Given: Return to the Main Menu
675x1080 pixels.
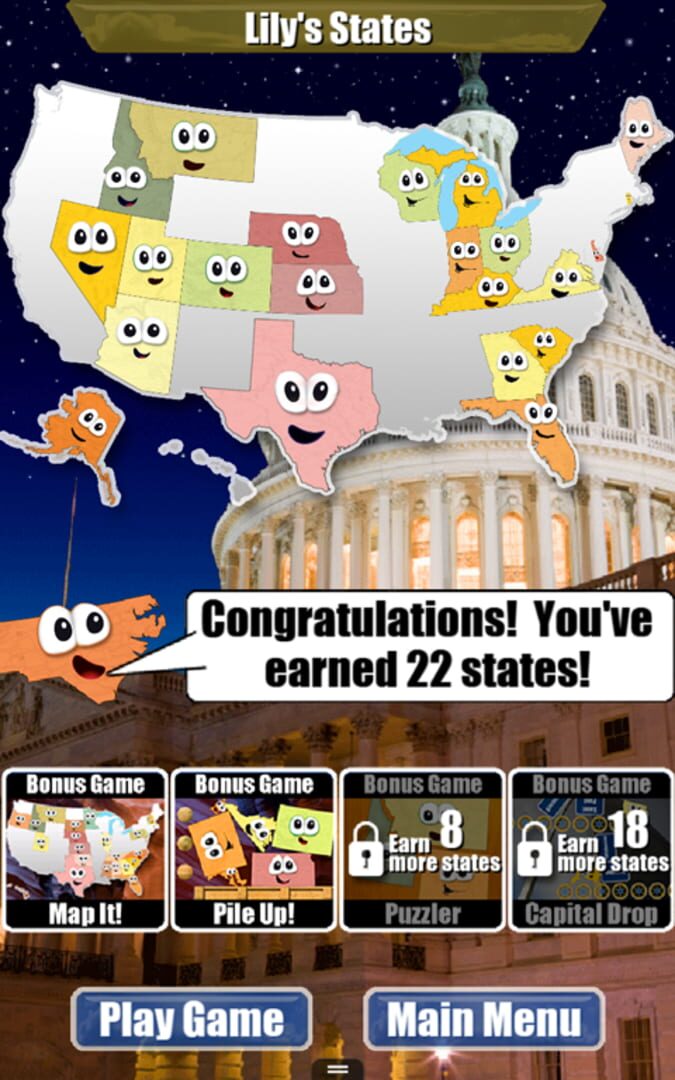Looking at the screenshot, I should [484, 1019].
